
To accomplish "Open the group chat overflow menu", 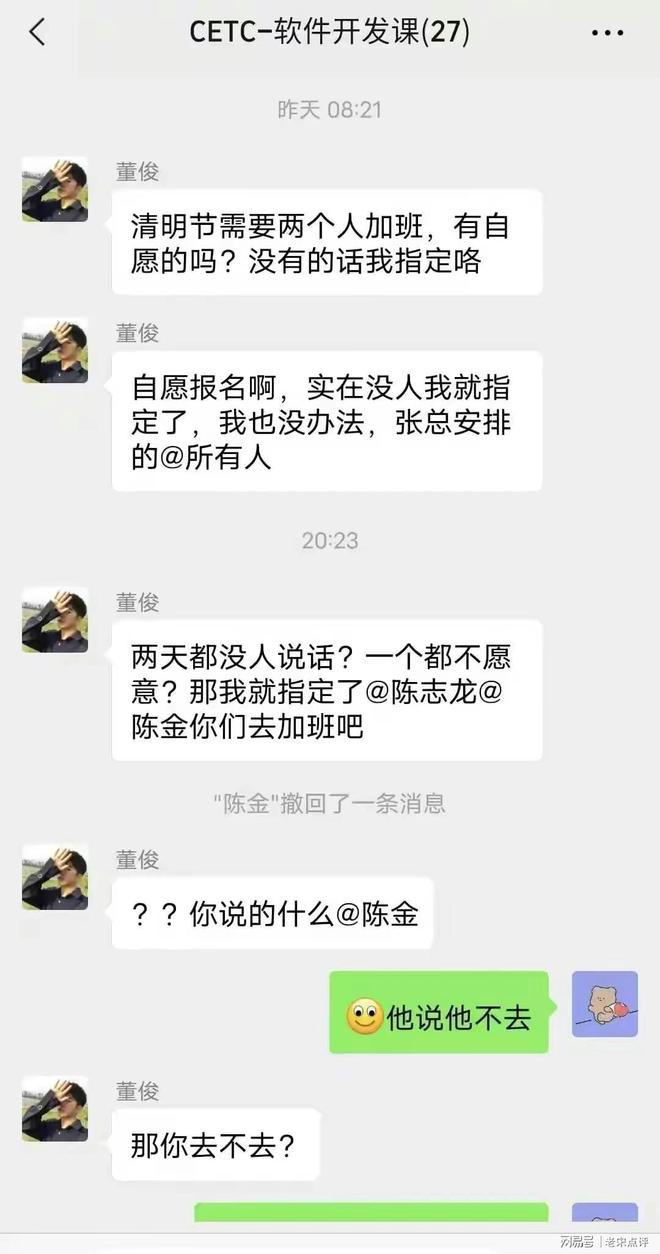I will click(x=607, y=33).
